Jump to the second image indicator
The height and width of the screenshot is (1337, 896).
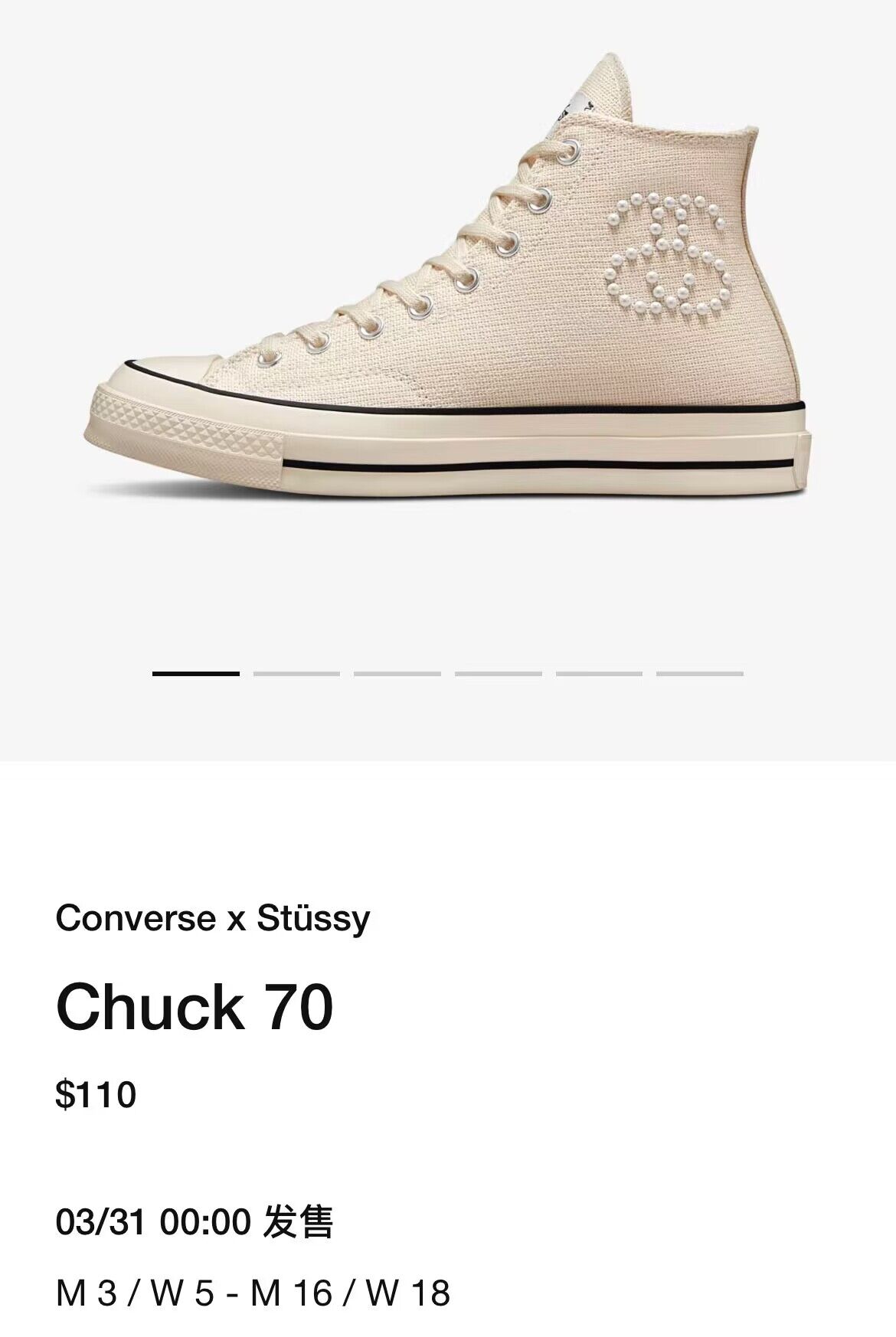(296, 674)
